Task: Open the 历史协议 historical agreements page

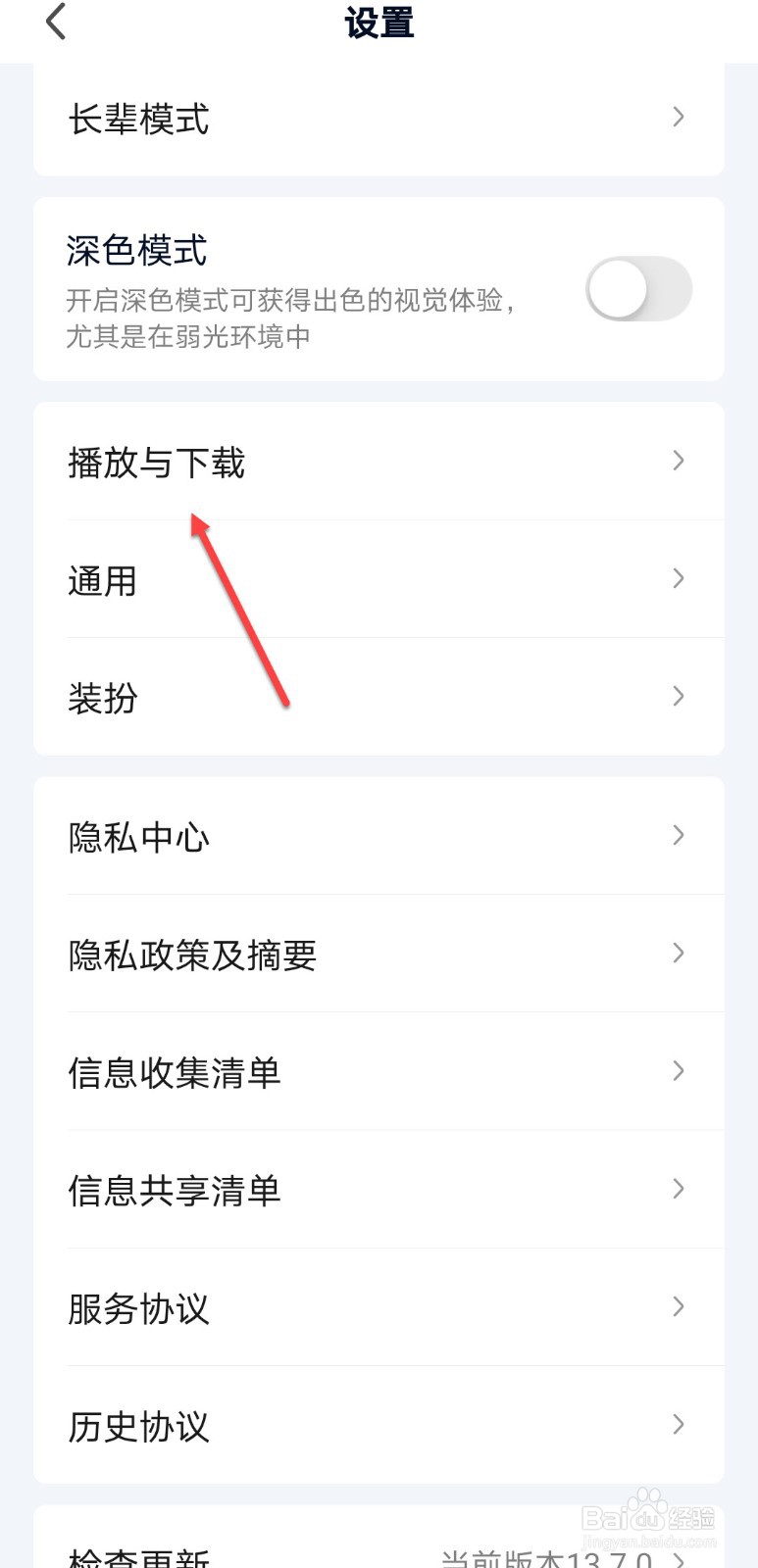Action: pyautogui.click(x=137, y=1426)
